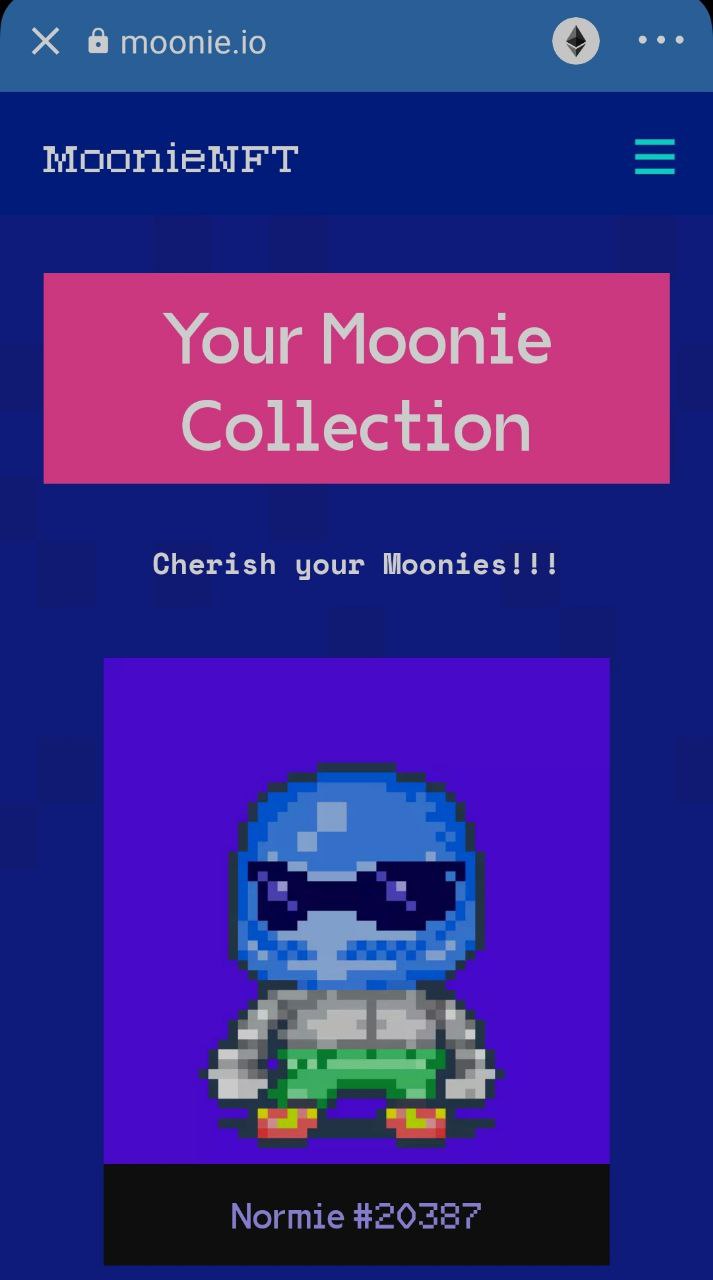Open the Ethereum network icon

click(x=576, y=42)
